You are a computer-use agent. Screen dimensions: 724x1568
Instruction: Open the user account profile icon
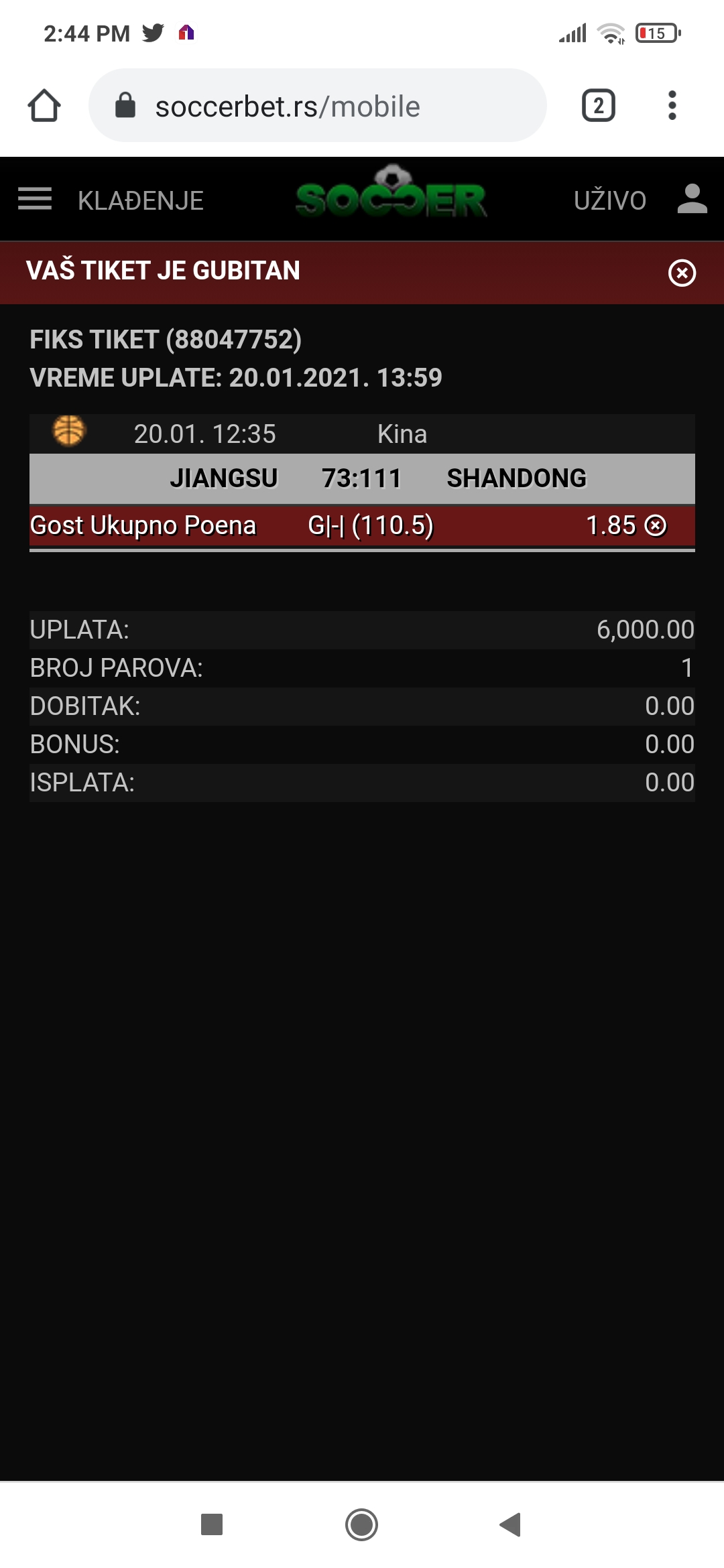pos(692,199)
